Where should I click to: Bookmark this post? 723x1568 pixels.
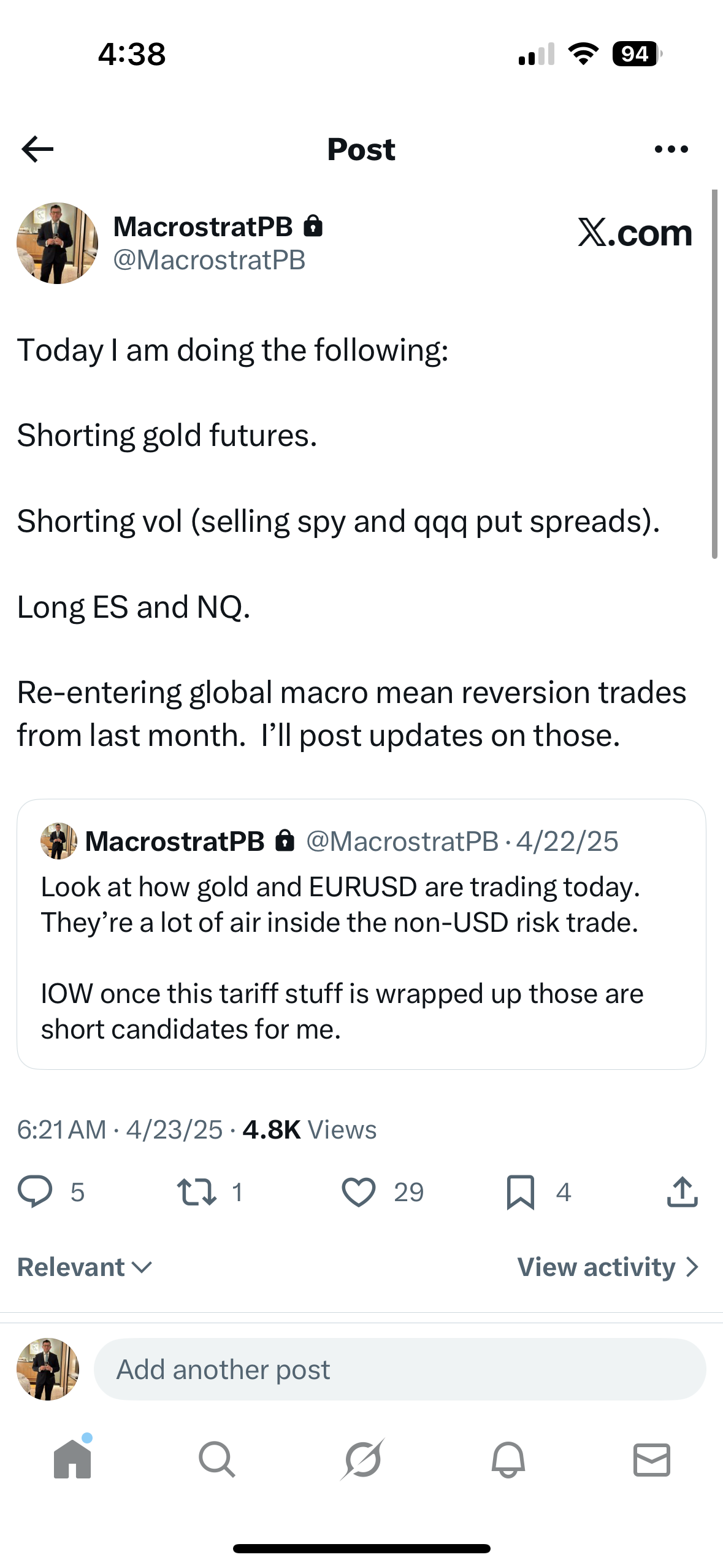click(521, 1192)
